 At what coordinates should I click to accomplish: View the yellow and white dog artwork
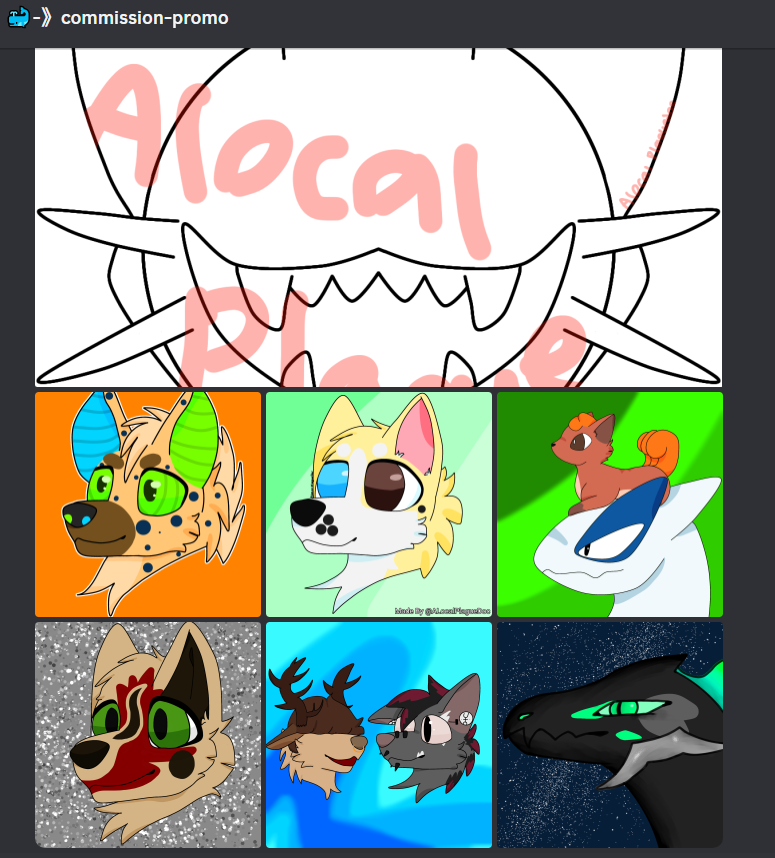[x=378, y=504]
